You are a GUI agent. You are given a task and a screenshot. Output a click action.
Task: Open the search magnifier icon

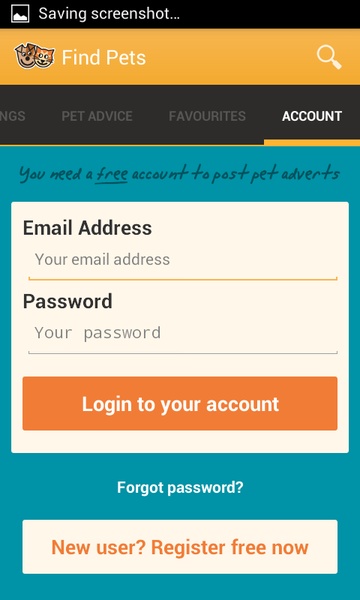click(x=329, y=57)
